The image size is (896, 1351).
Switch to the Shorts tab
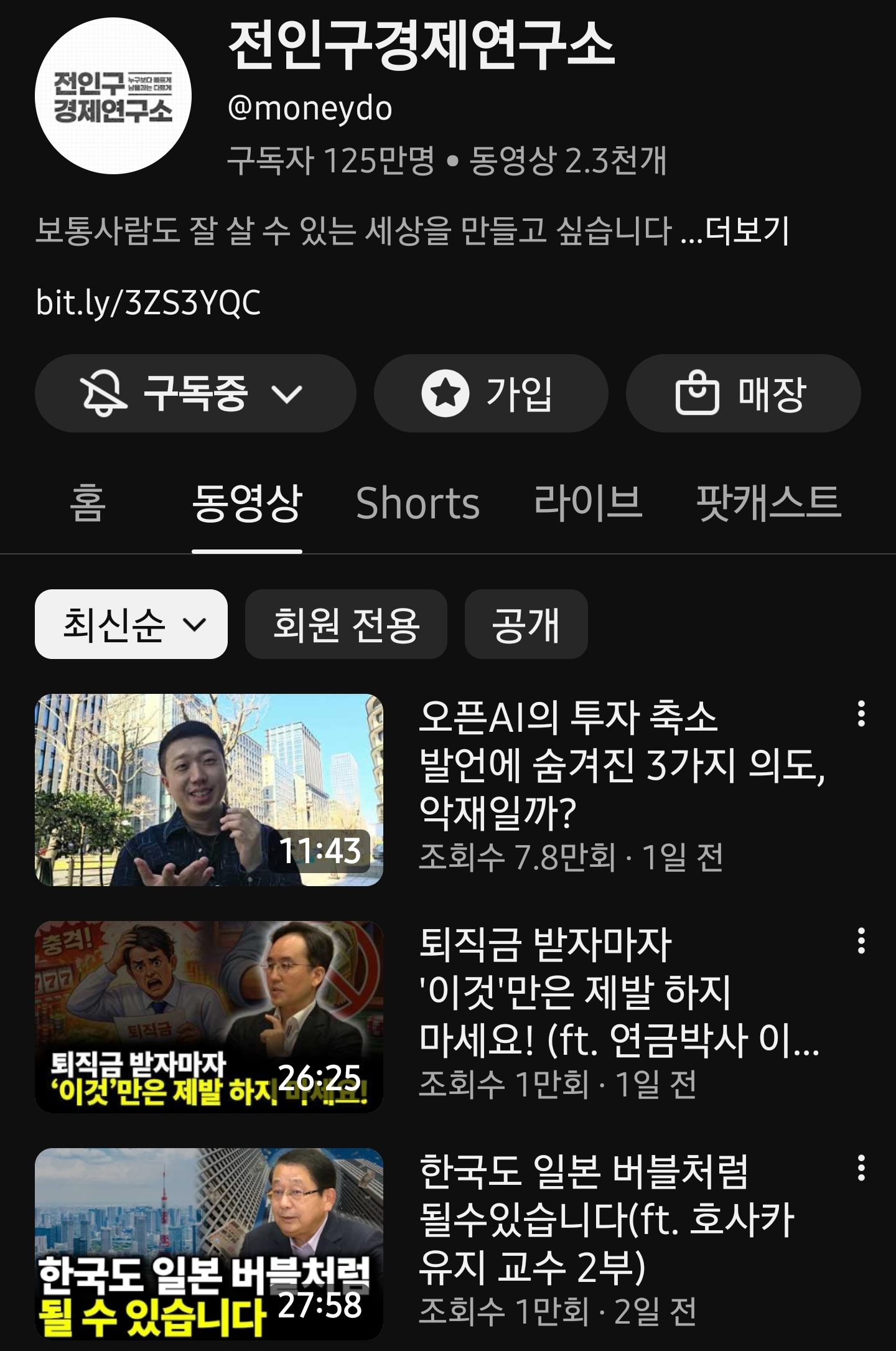[x=418, y=503]
